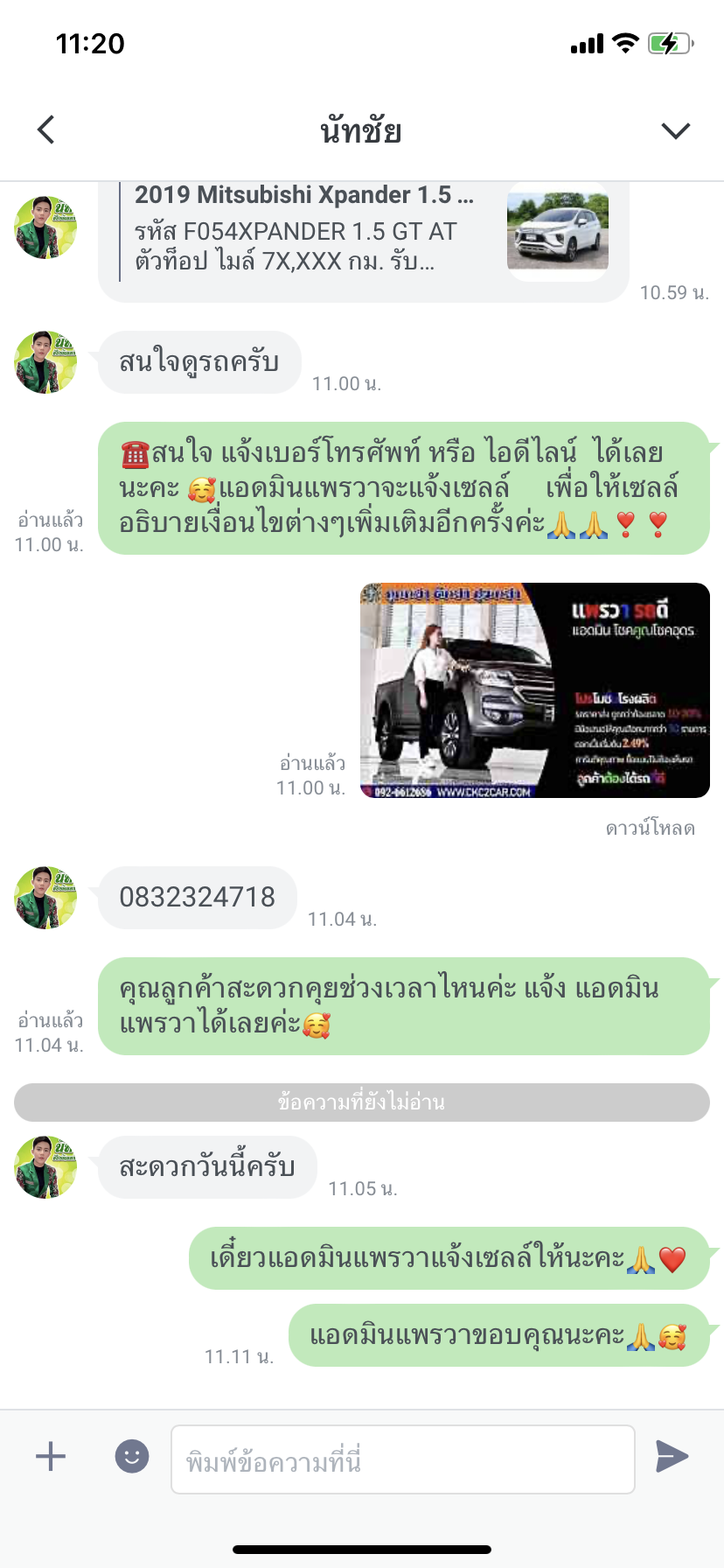
Task: Open the 2019 Mitsubishi Xpander link card
Action: 364,240
